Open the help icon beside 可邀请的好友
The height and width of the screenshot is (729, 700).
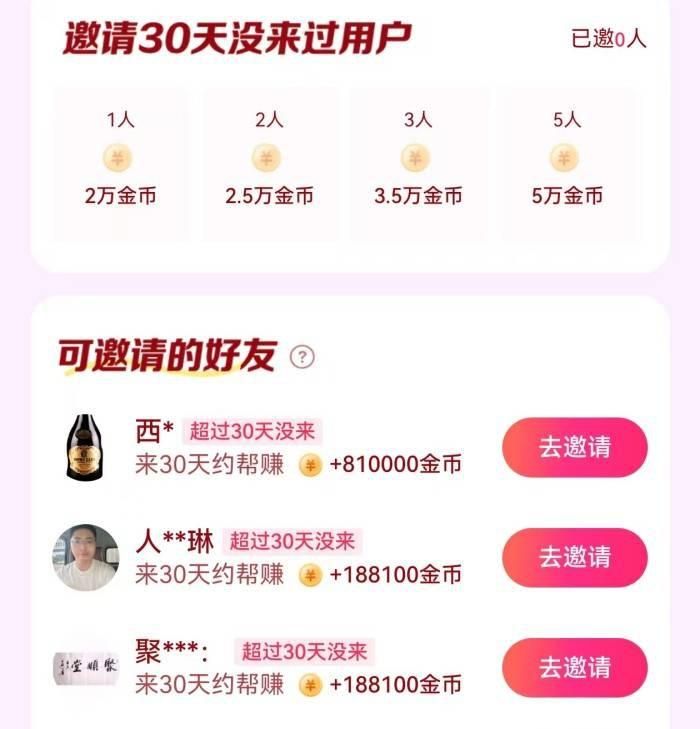click(302, 357)
